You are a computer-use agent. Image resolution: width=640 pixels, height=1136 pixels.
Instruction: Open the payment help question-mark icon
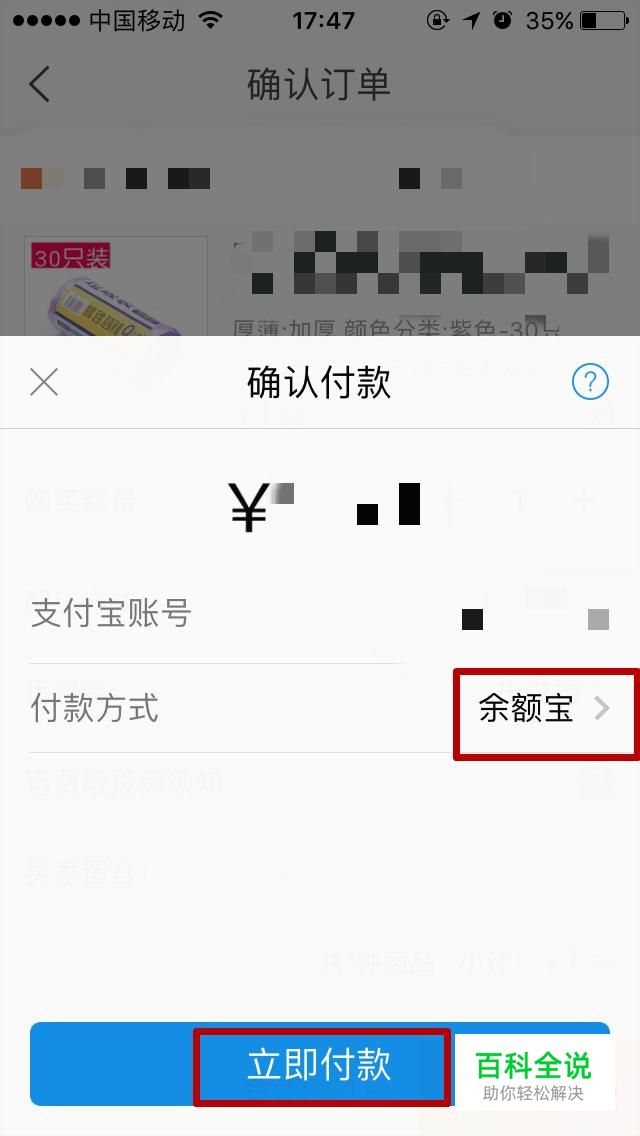tap(590, 381)
